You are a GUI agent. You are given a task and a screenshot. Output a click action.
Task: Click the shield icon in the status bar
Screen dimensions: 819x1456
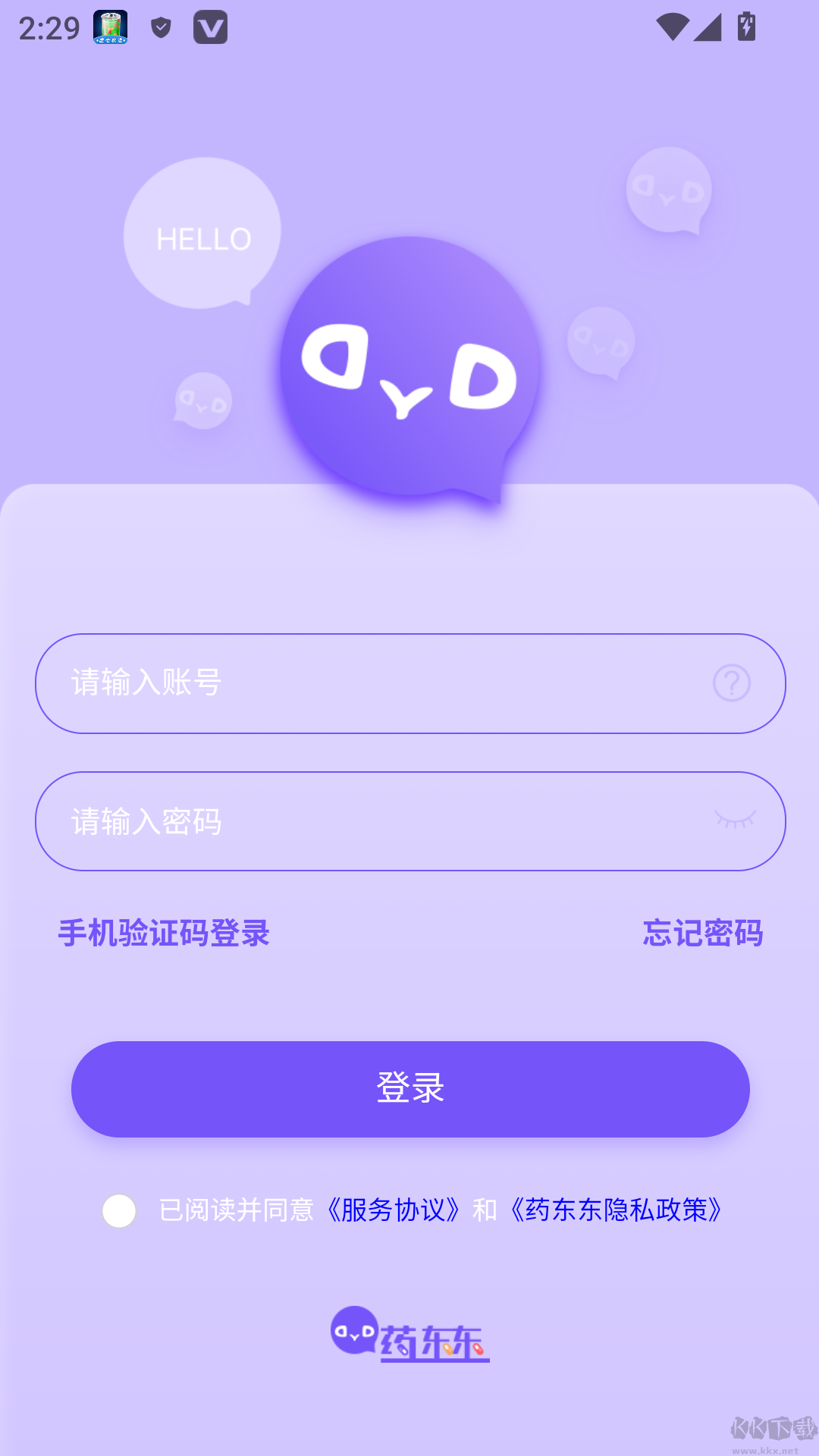(x=159, y=27)
